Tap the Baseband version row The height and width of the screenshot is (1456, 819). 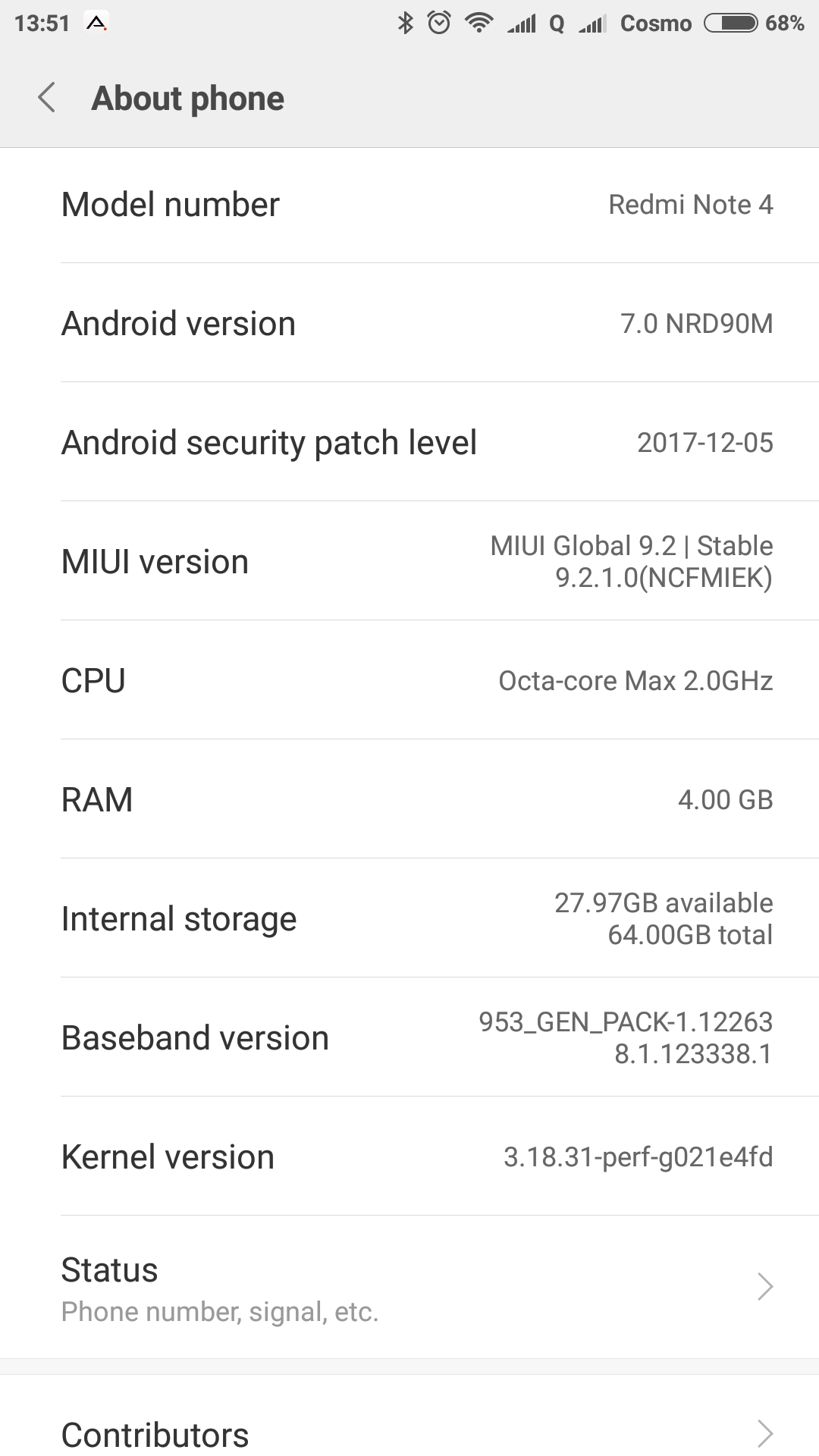click(x=409, y=1037)
